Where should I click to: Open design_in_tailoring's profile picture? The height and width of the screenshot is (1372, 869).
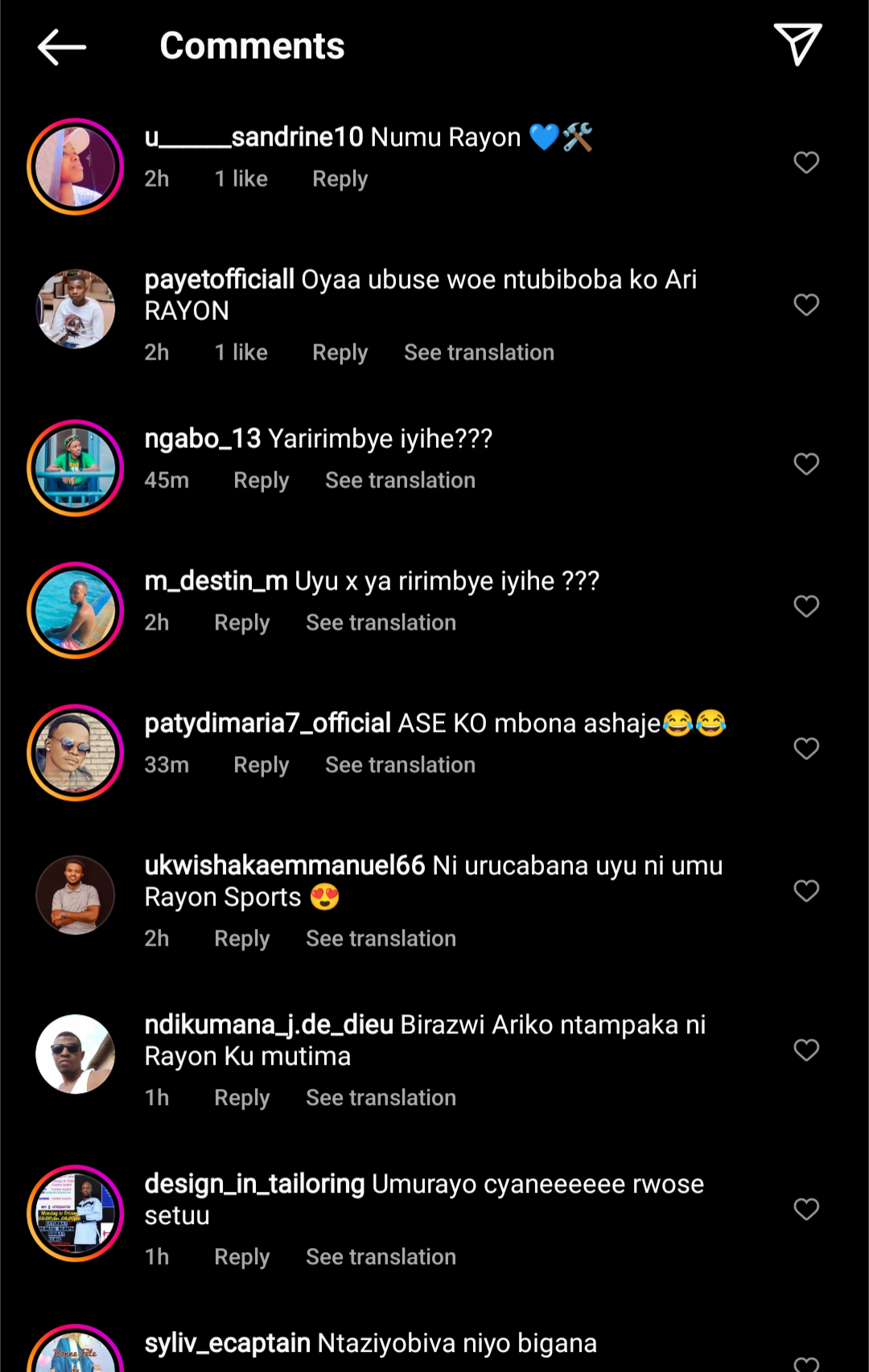pyautogui.click(x=76, y=1213)
